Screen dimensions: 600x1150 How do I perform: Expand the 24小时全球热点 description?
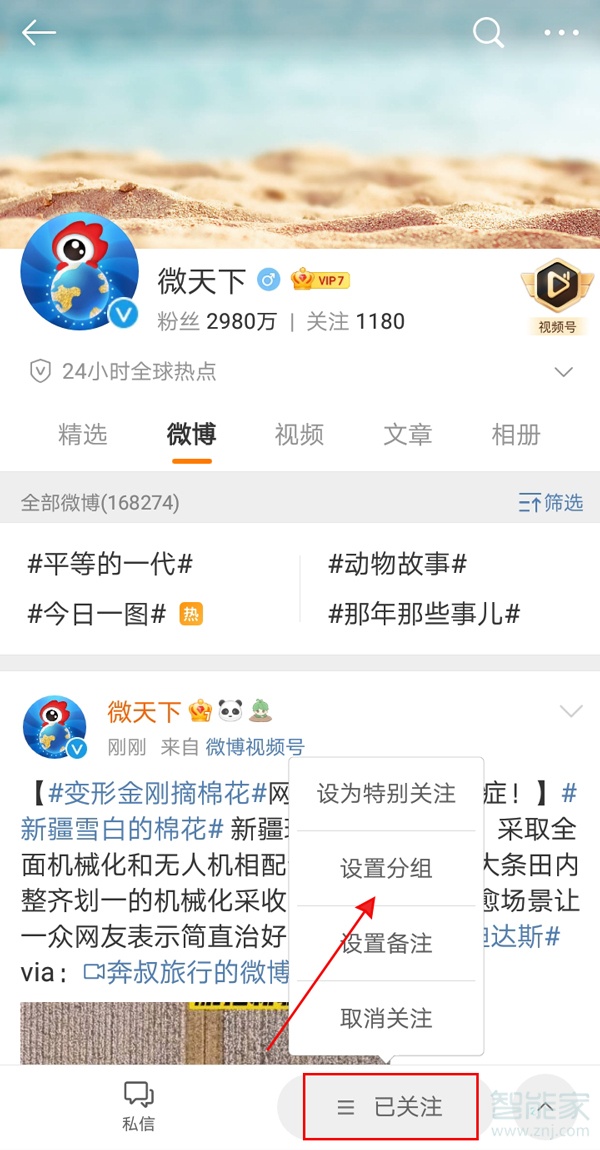(x=563, y=372)
